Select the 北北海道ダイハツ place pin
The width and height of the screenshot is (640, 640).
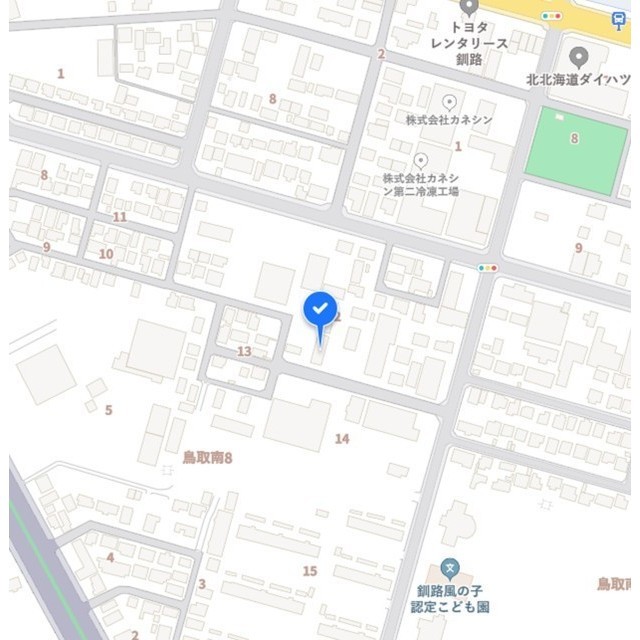(577, 57)
